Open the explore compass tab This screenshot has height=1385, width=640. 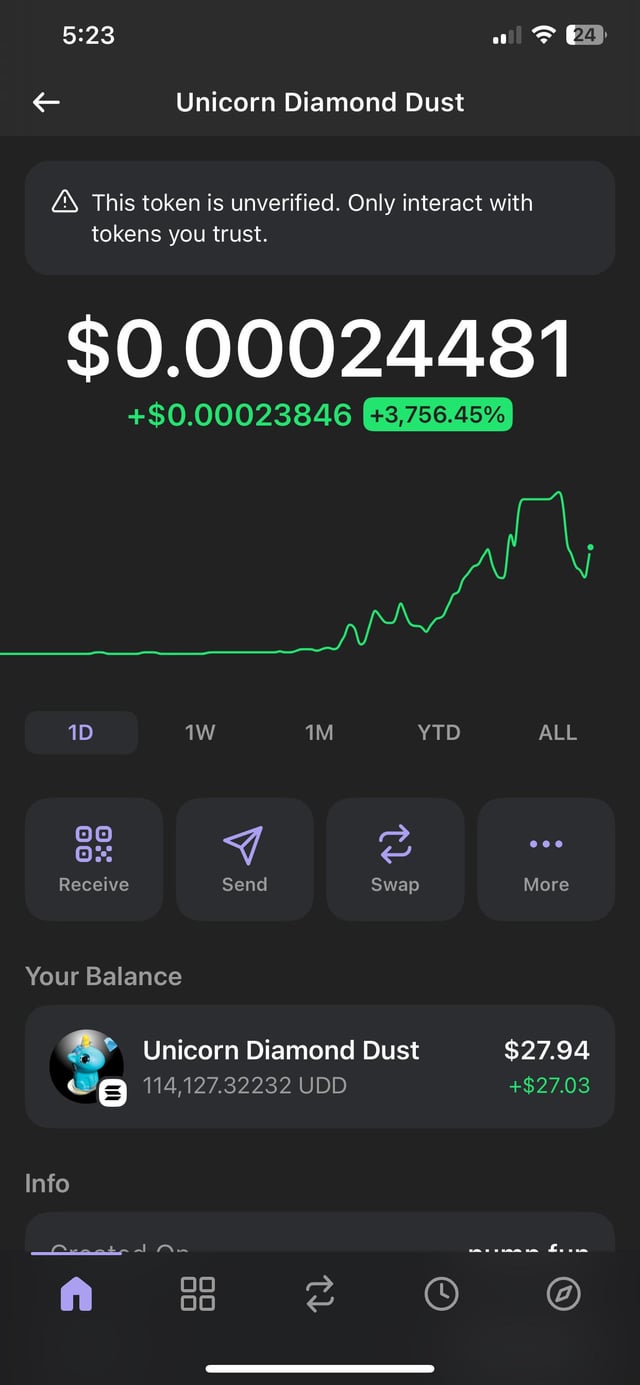tap(563, 1294)
